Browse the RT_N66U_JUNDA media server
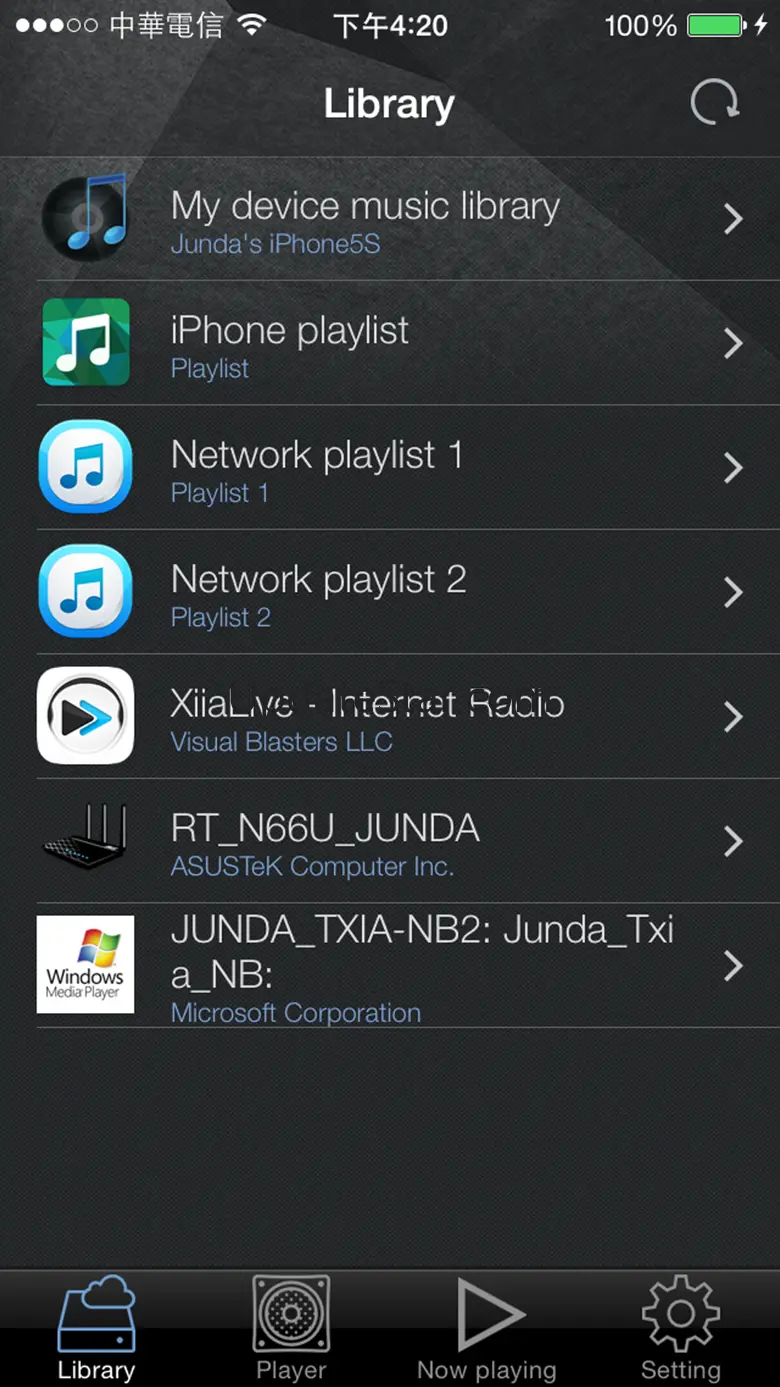The width and height of the screenshot is (780, 1387). pyautogui.click(x=390, y=841)
